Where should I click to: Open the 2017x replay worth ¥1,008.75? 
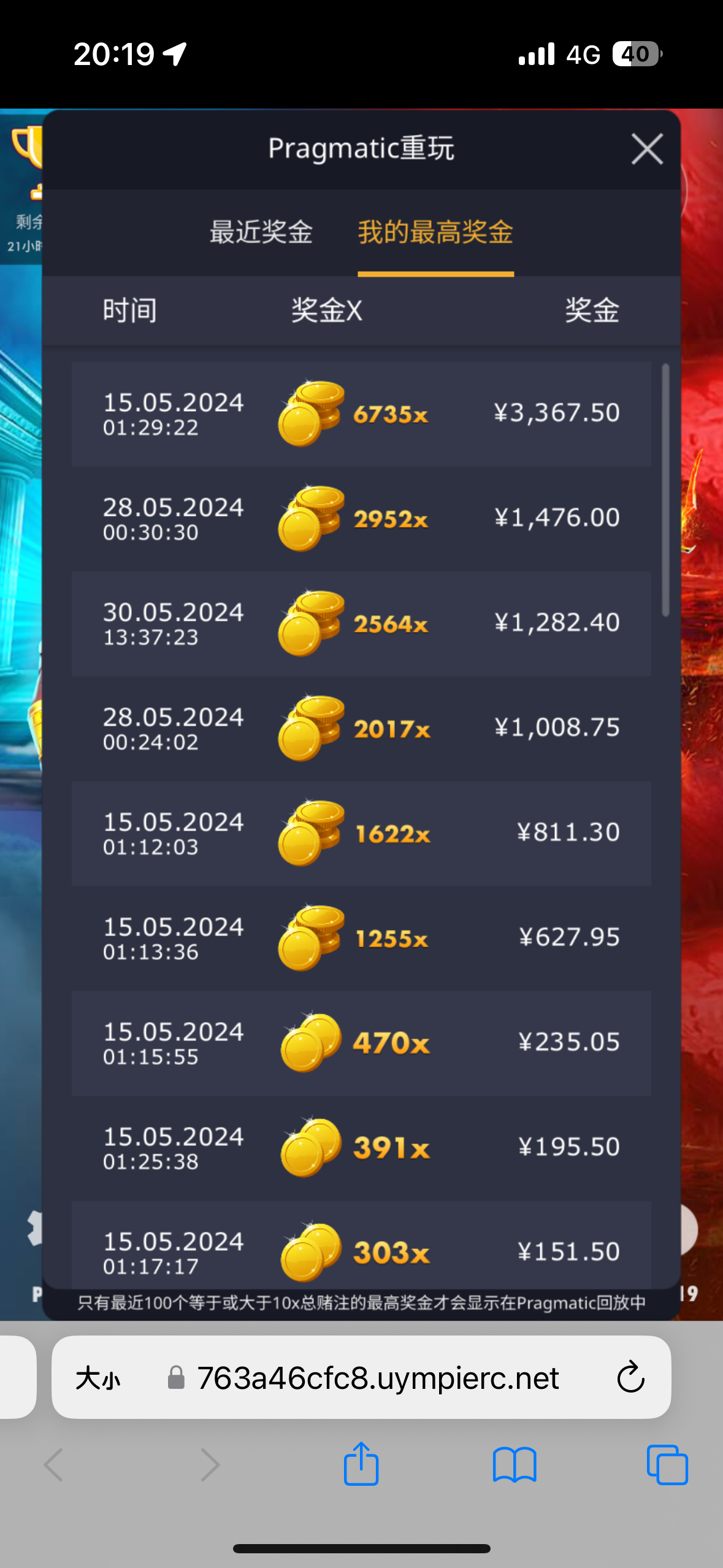coord(361,729)
